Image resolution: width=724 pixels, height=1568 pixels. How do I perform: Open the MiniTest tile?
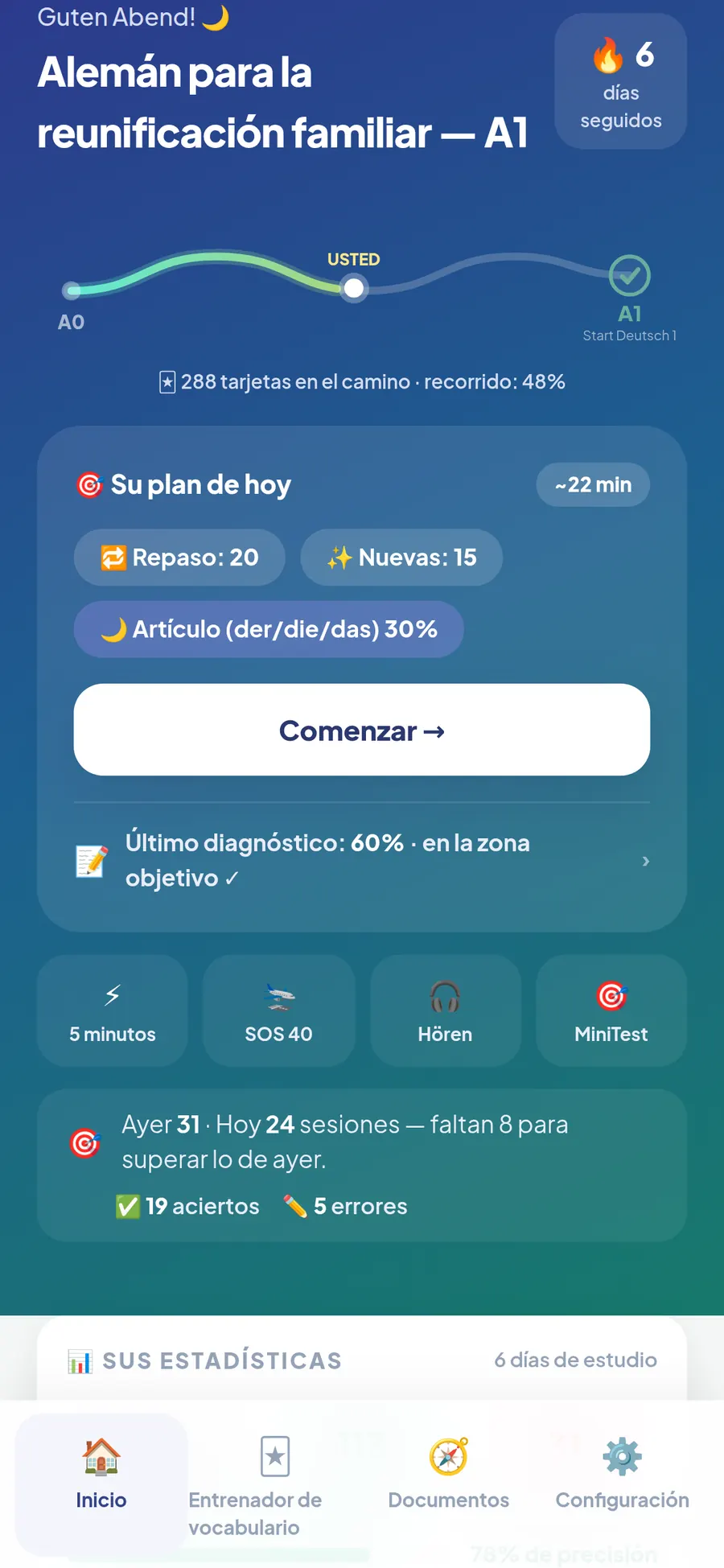[x=611, y=1010]
